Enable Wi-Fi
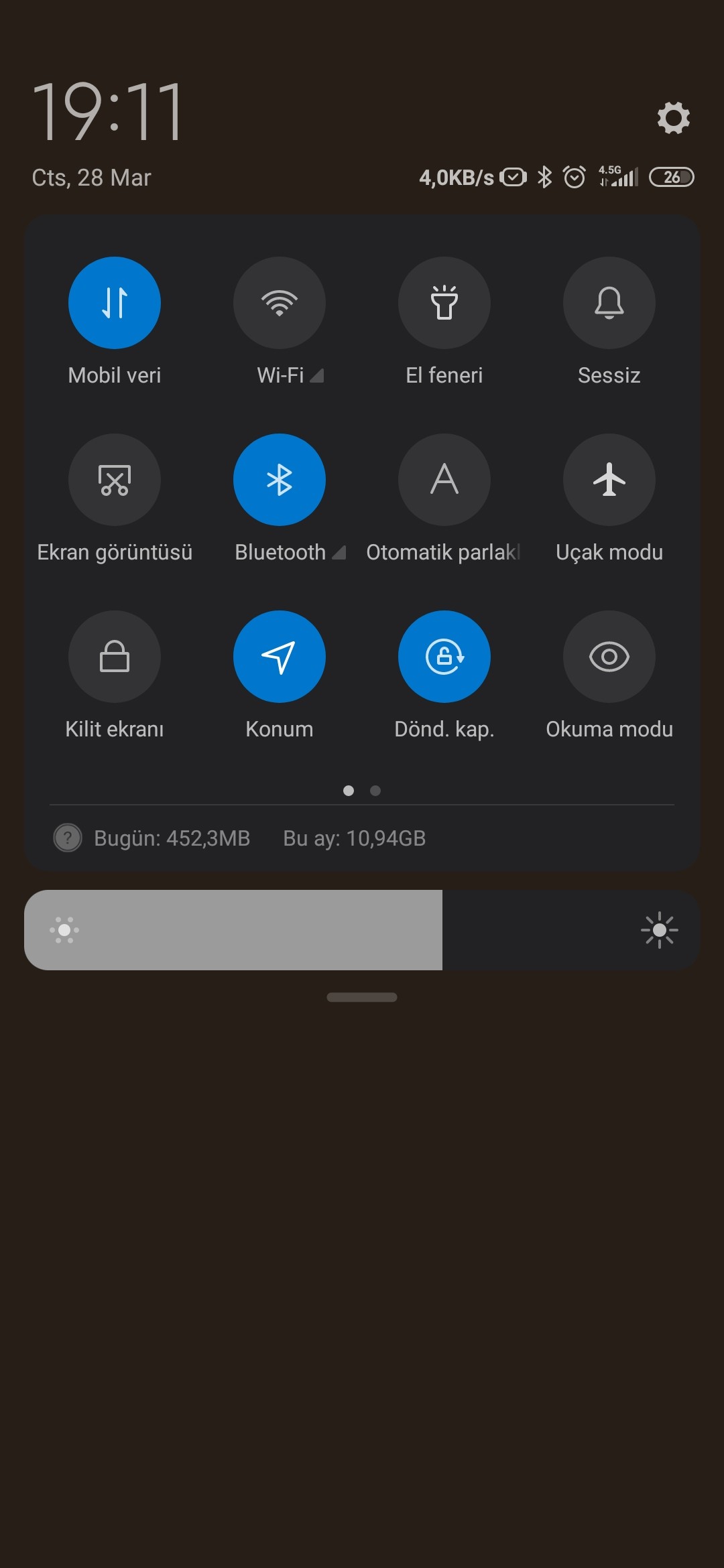The image size is (724, 1568). point(280,303)
